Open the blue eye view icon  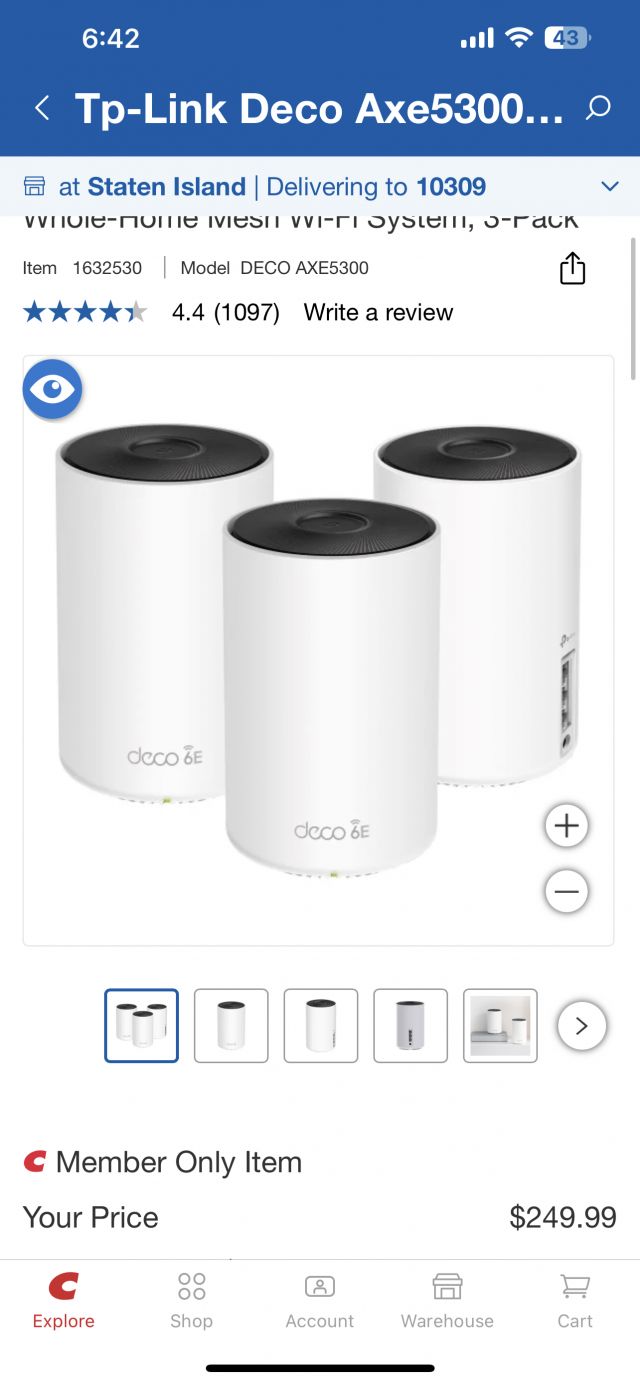click(52, 389)
